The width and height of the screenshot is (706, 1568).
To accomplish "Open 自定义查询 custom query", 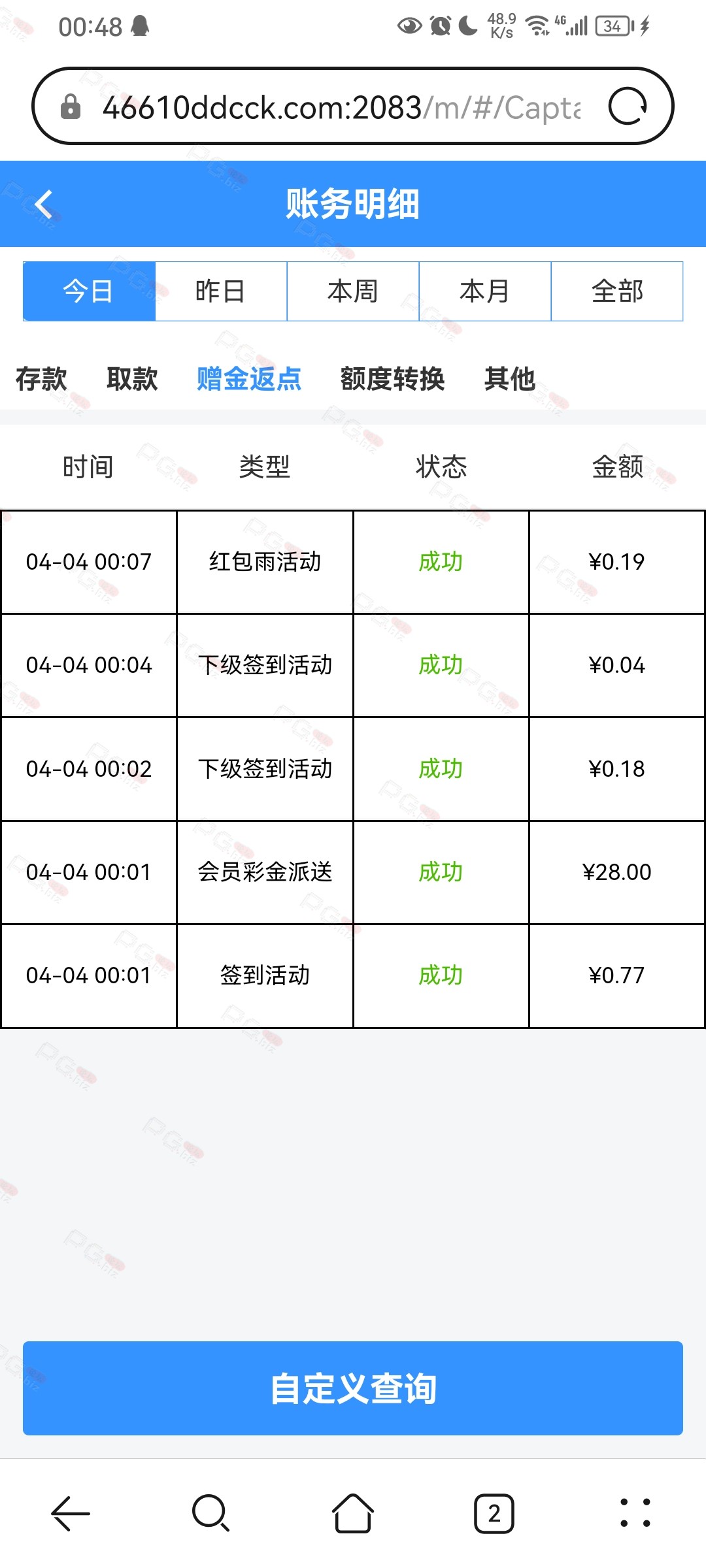I will (353, 1388).
